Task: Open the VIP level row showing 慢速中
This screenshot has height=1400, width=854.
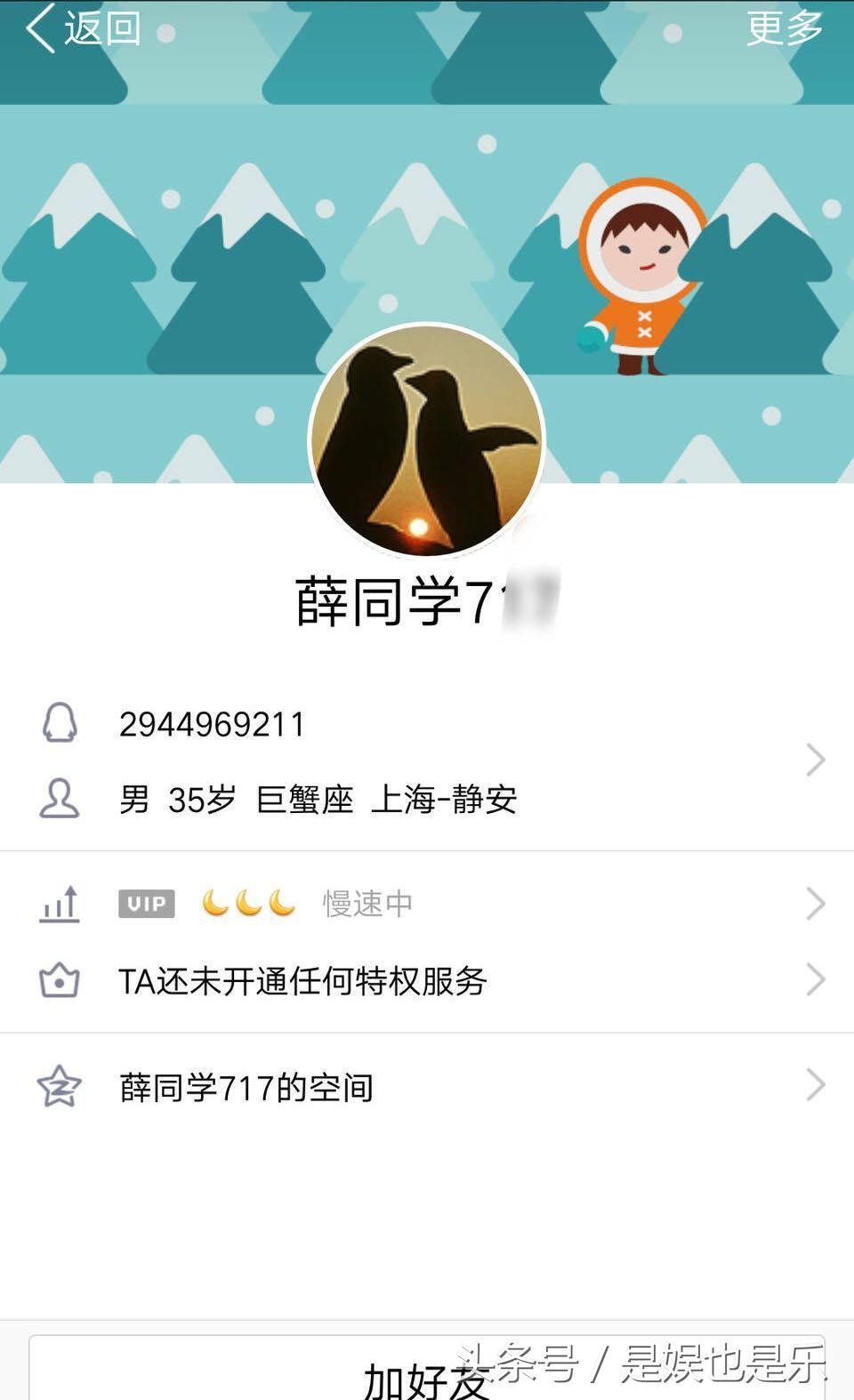Action: (x=427, y=904)
